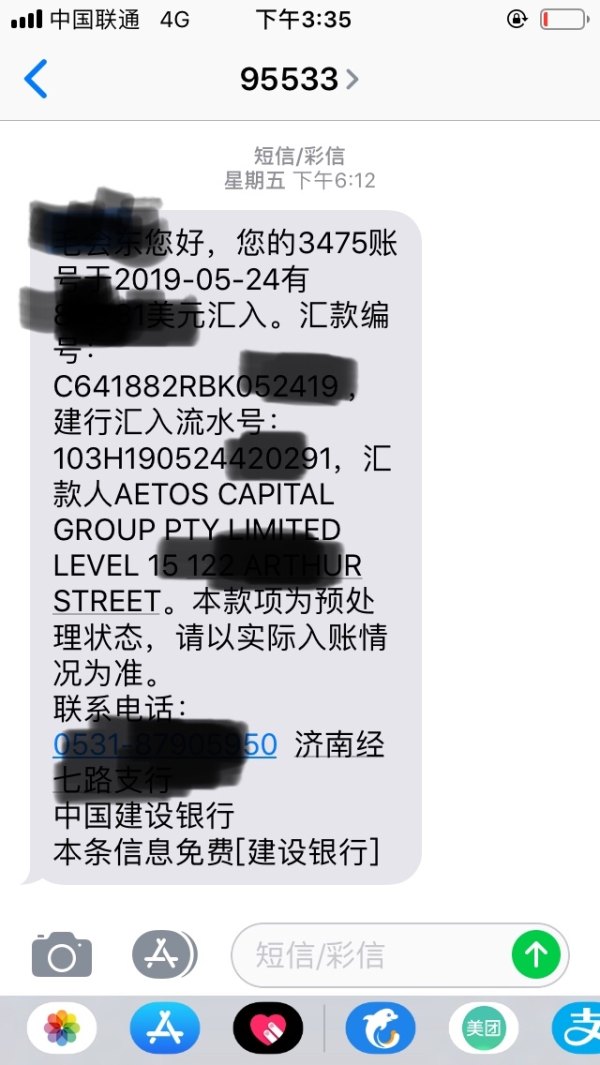Open the blue dolphin app in strip

point(380,1027)
